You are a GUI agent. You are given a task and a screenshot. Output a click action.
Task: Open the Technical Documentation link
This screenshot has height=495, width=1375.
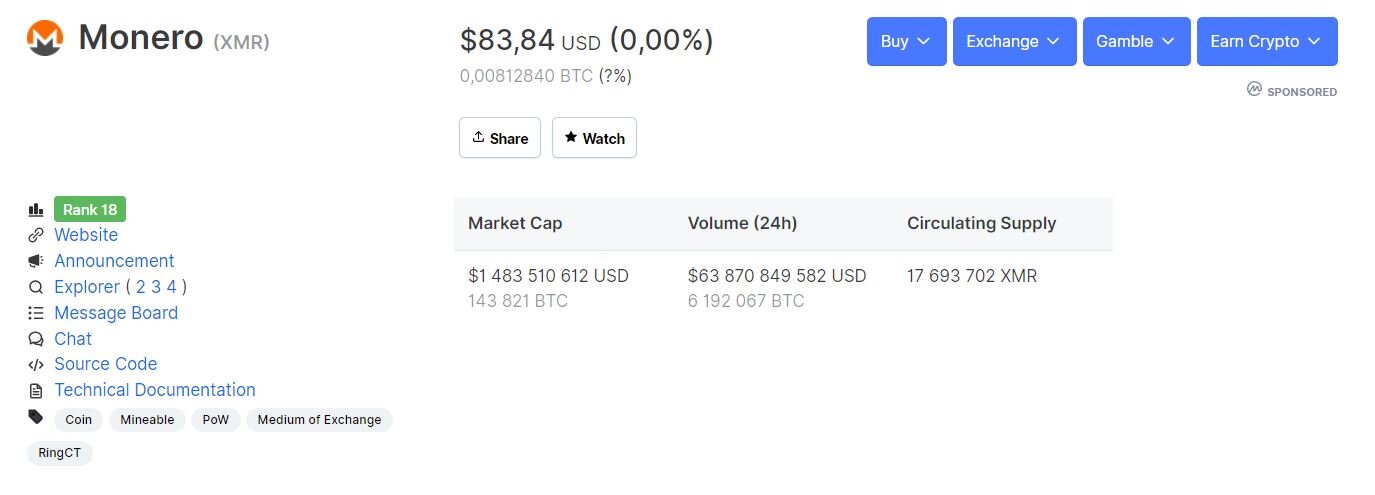coord(155,390)
